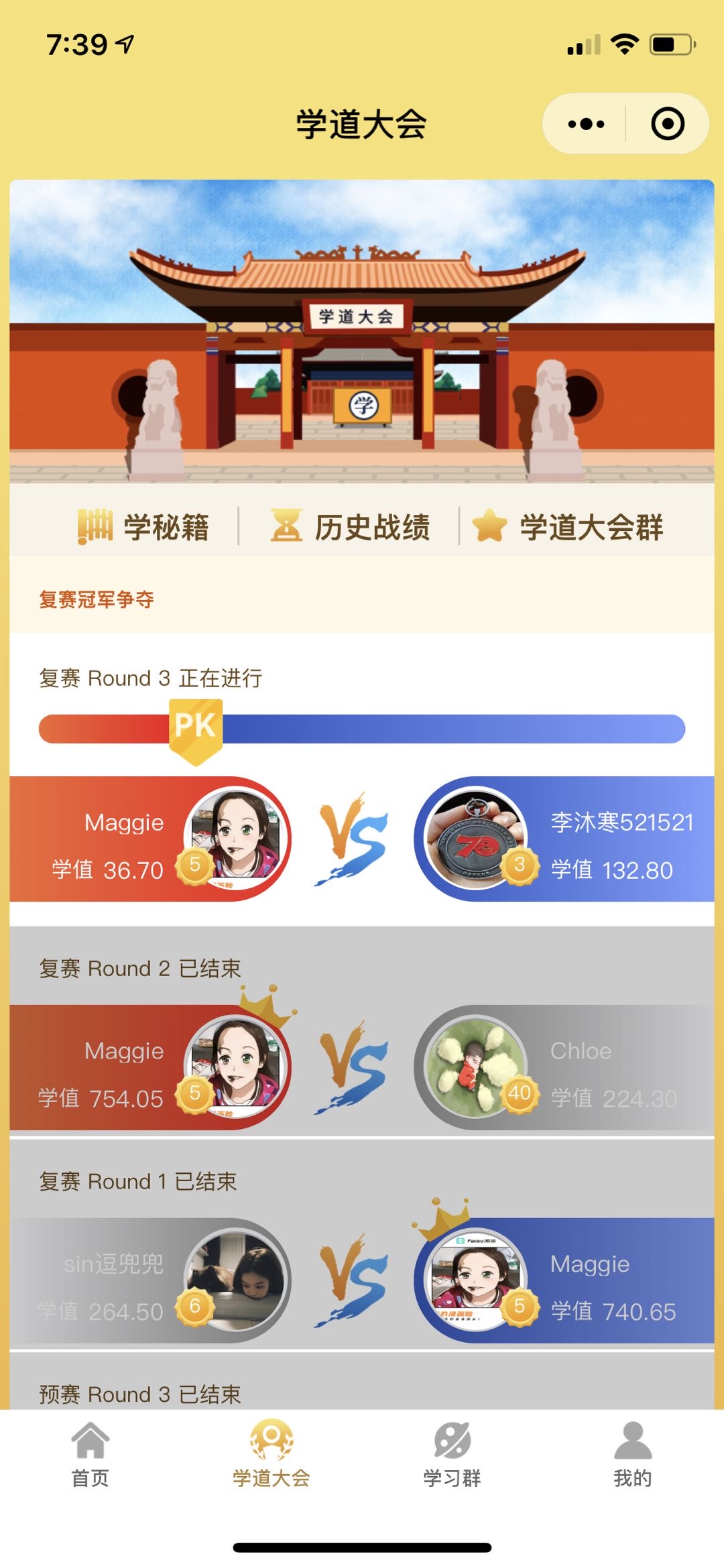Image resolution: width=724 pixels, height=1568 pixels.
Task: Open Maggie's winner card in 复赛 Round 2
Action: click(151, 1068)
